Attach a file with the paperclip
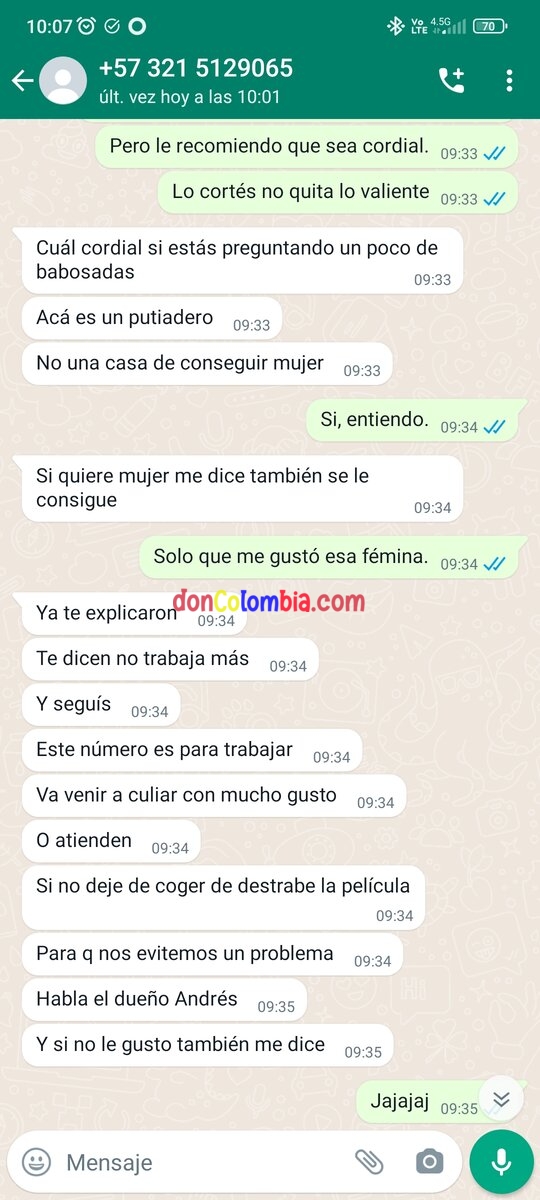 (x=369, y=1162)
